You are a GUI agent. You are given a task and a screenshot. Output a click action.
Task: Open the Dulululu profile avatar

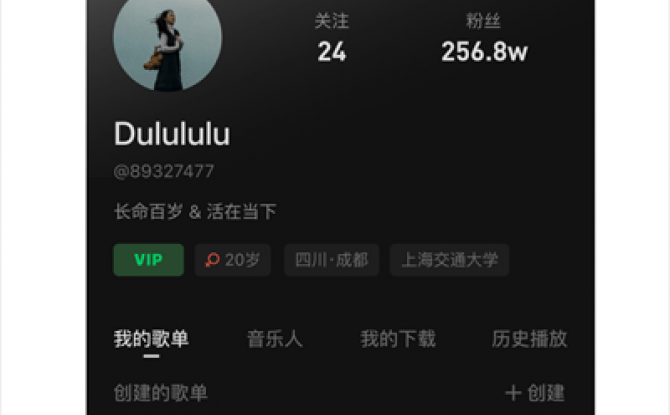167,40
